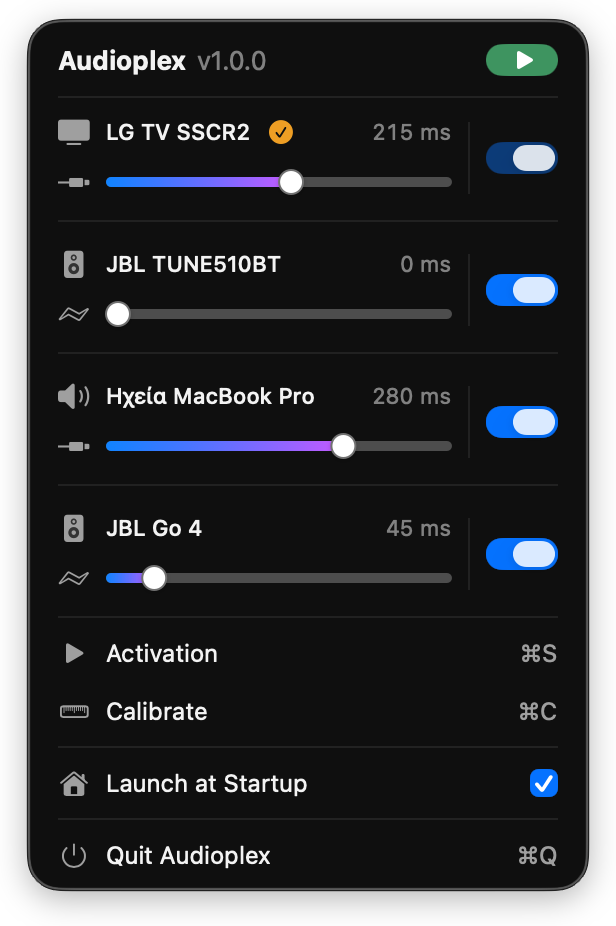Tap the Ηχεία MacBook Pro delay slider
This screenshot has height=926, width=616.
point(279,446)
